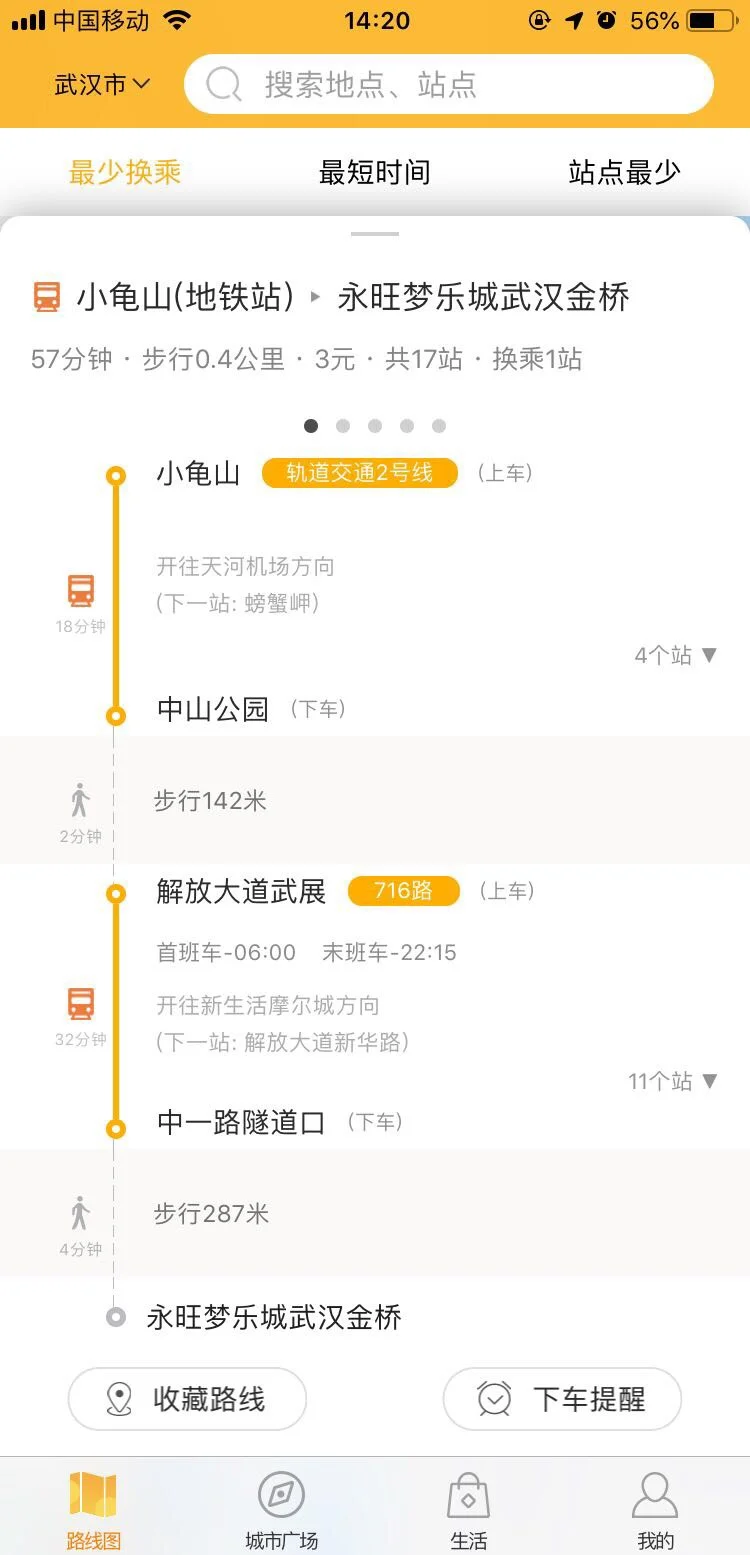
Task: Tap the bus icon next to 32分钟
Action: pos(79,1003)
